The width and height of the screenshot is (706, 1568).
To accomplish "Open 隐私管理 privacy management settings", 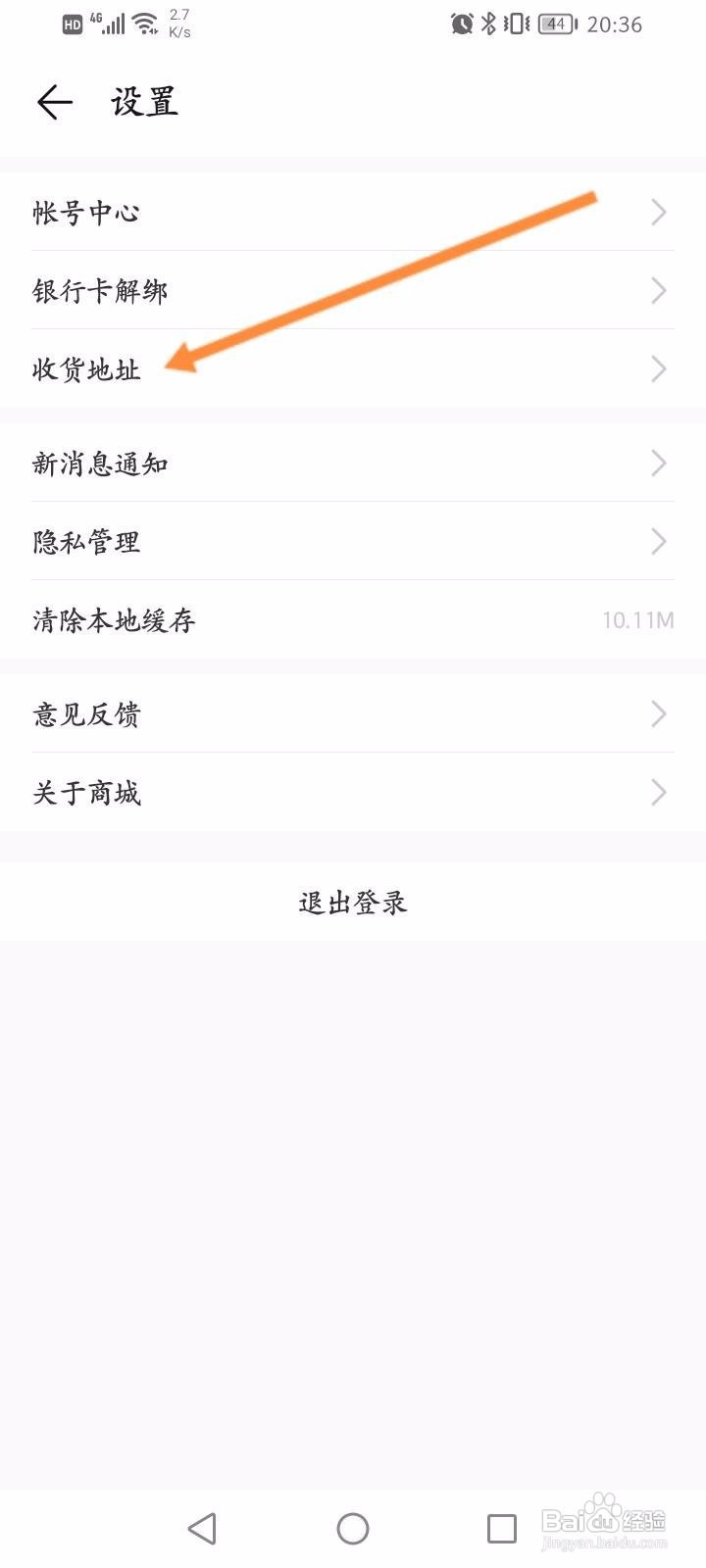I will click(353, 542).
